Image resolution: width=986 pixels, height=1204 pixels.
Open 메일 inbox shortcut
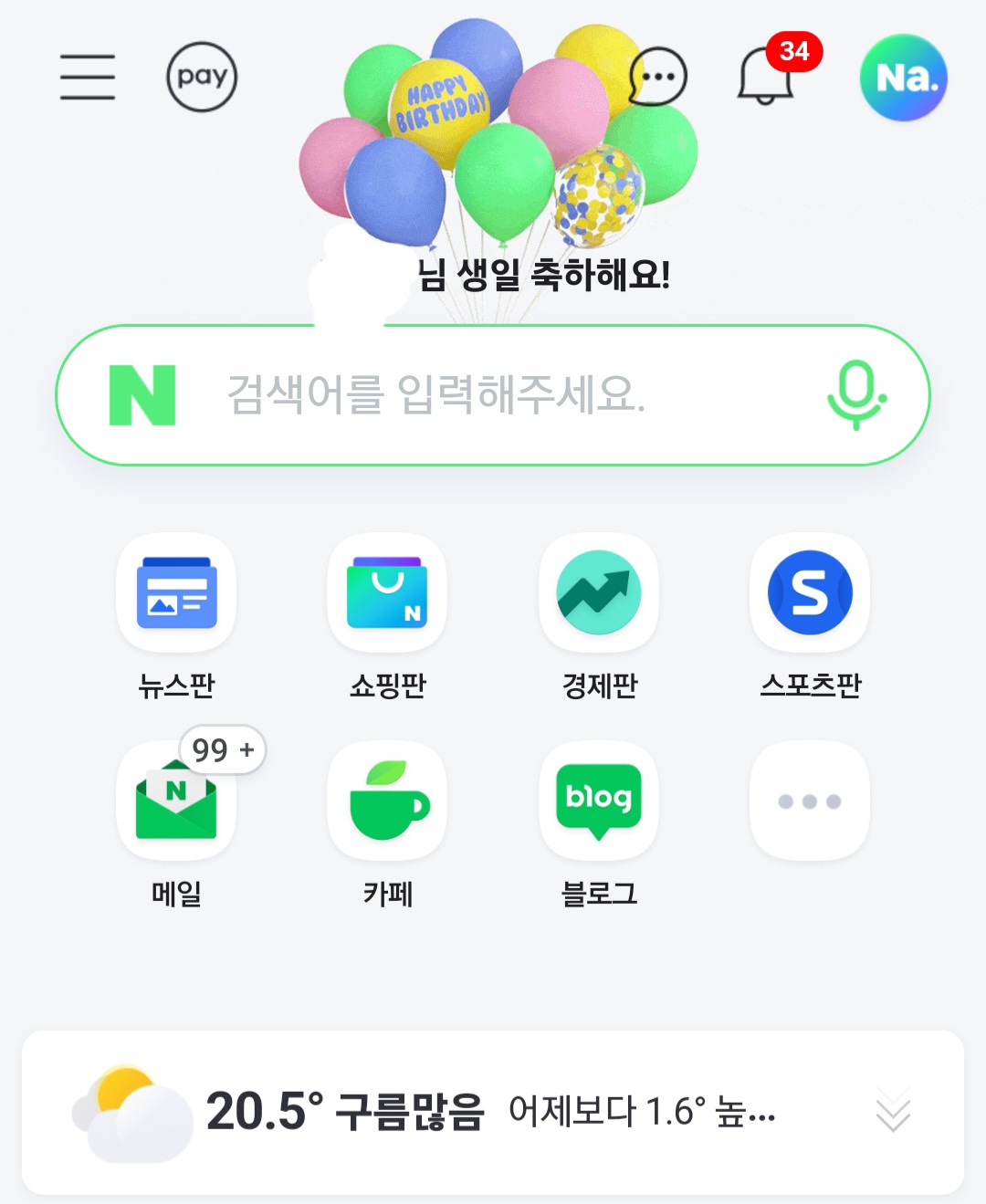click(176, 801)
